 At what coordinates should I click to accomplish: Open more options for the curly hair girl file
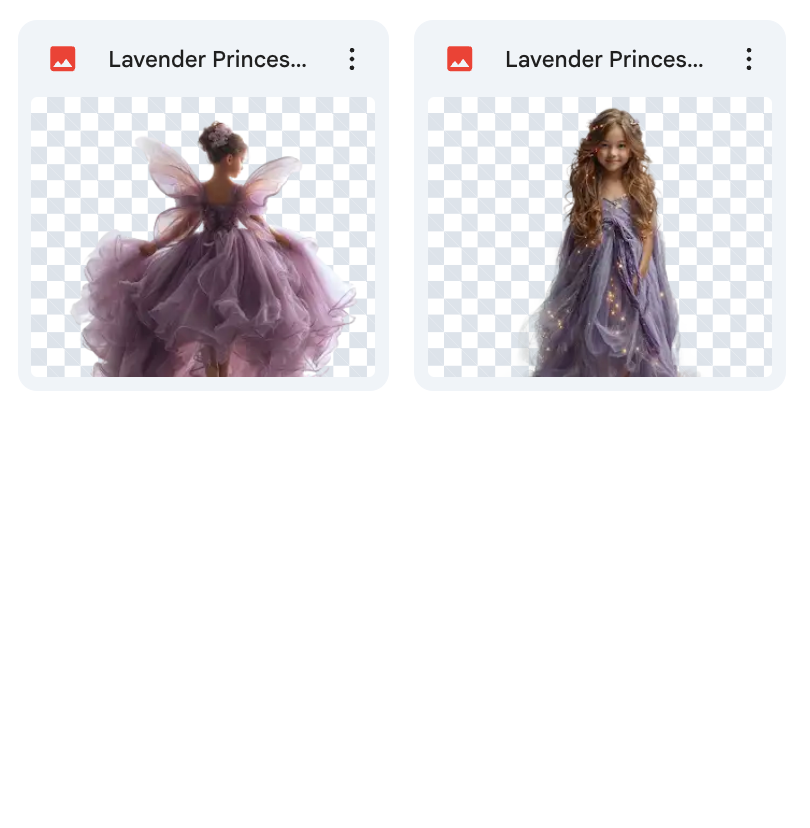[x=748, y=59]
